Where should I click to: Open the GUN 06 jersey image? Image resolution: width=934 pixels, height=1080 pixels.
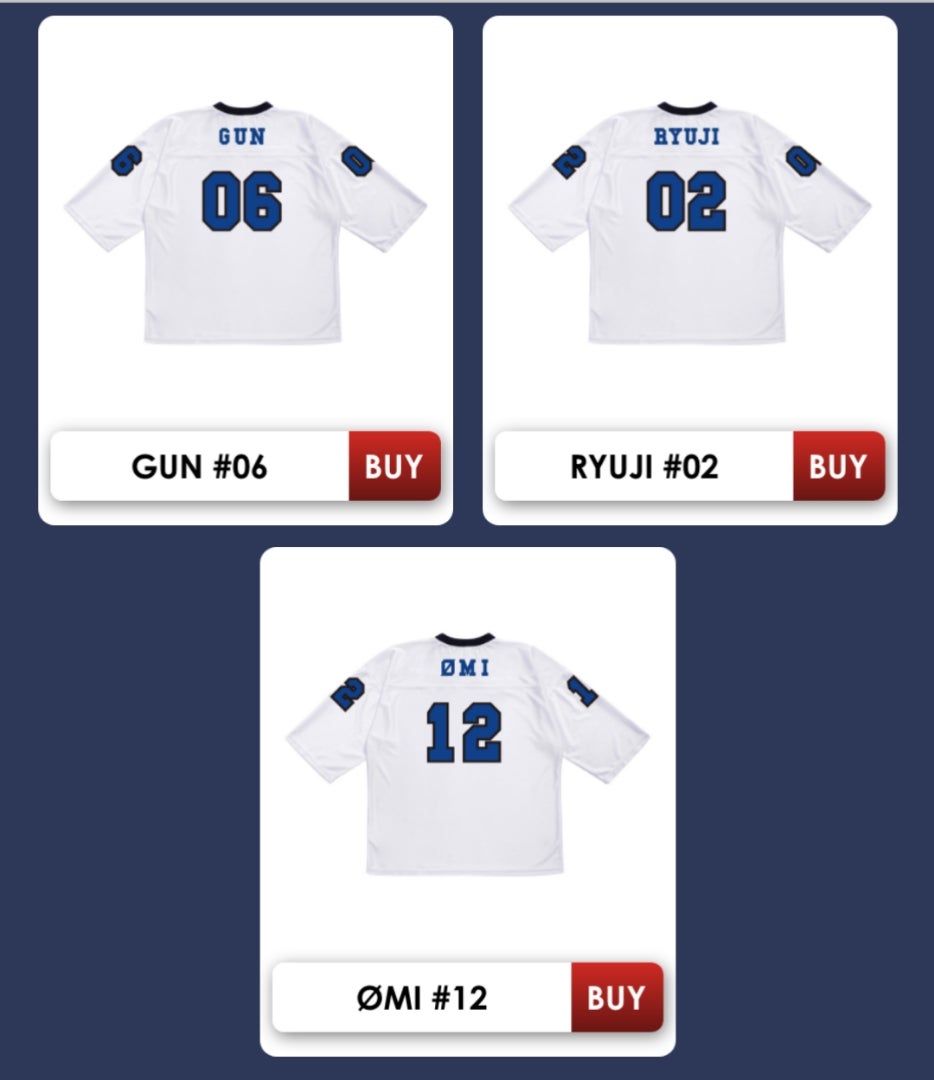coord(245,222)
